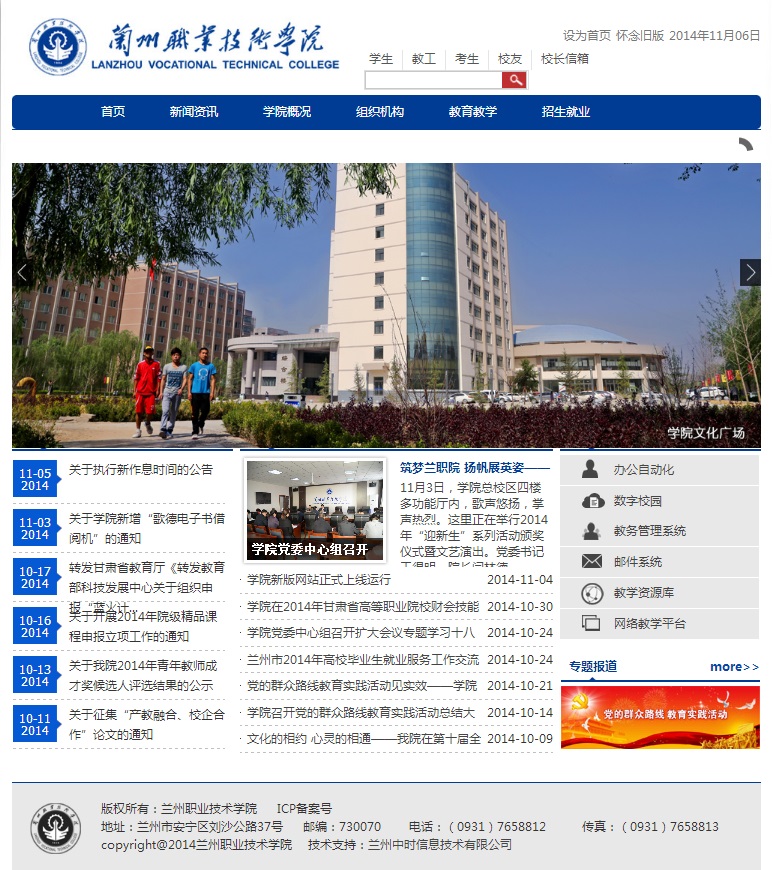Open the 新闻资讯 navigation item
Viewport: 772px width, 870px height.
[x=194, y=112]
